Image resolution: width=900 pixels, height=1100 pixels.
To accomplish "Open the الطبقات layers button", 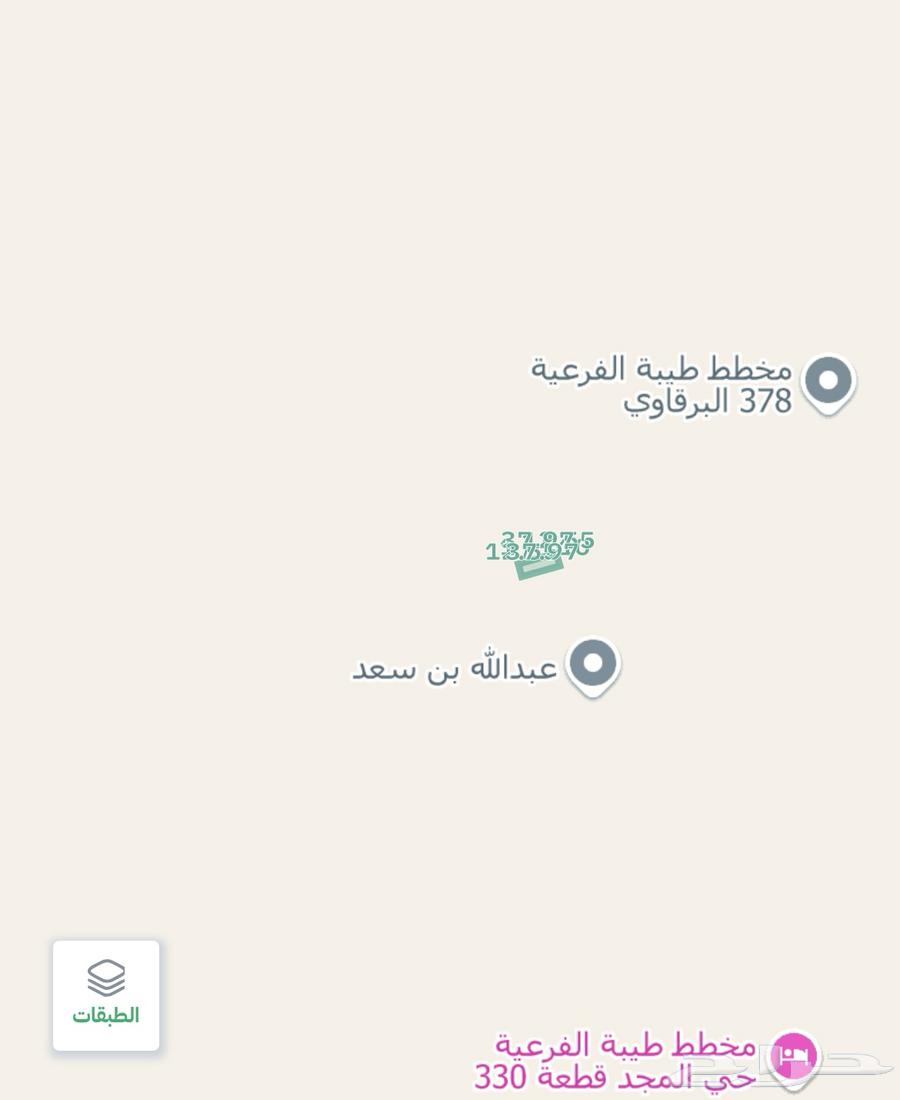I will 106,995.
